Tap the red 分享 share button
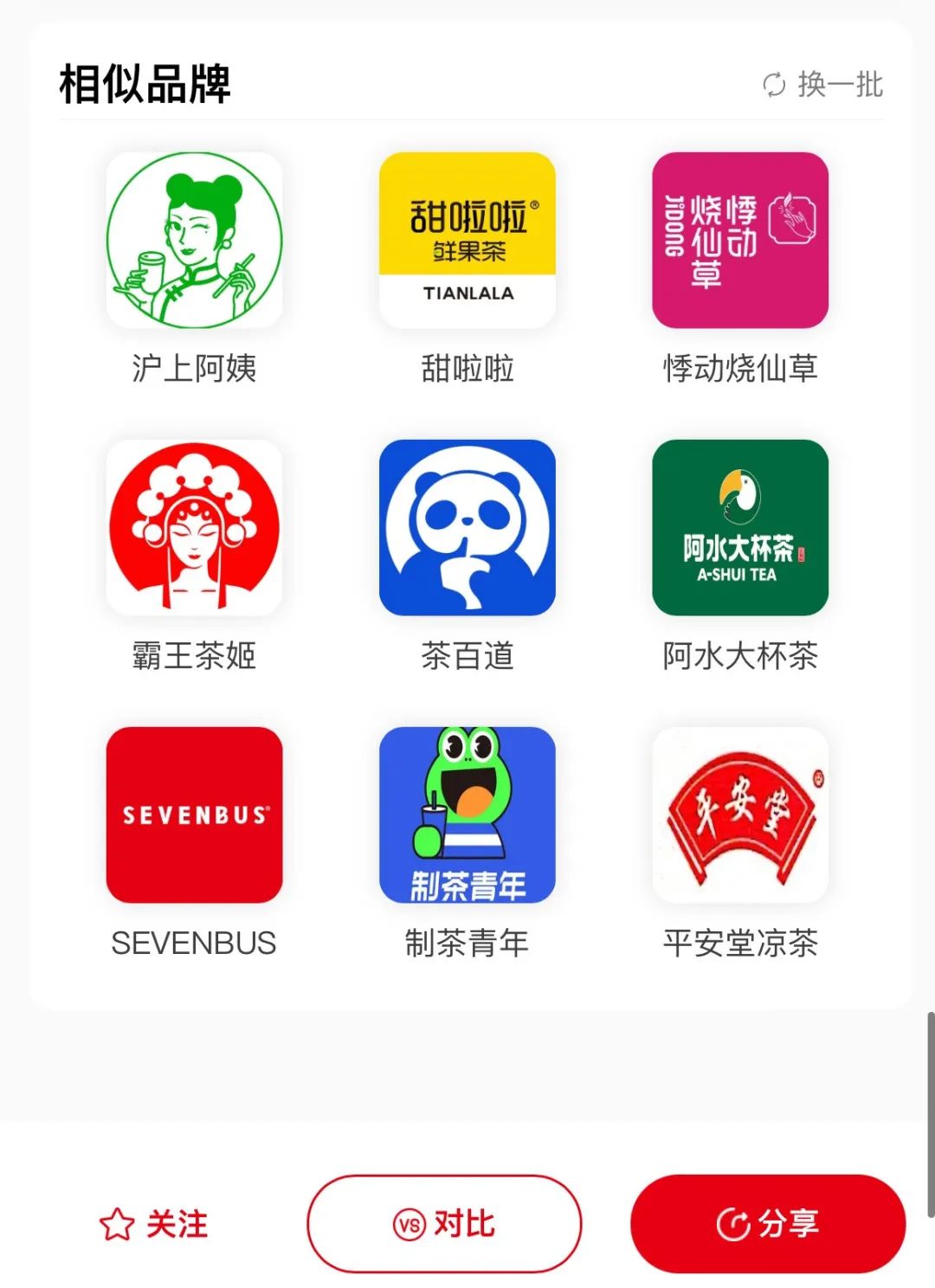 (767, 1224)
